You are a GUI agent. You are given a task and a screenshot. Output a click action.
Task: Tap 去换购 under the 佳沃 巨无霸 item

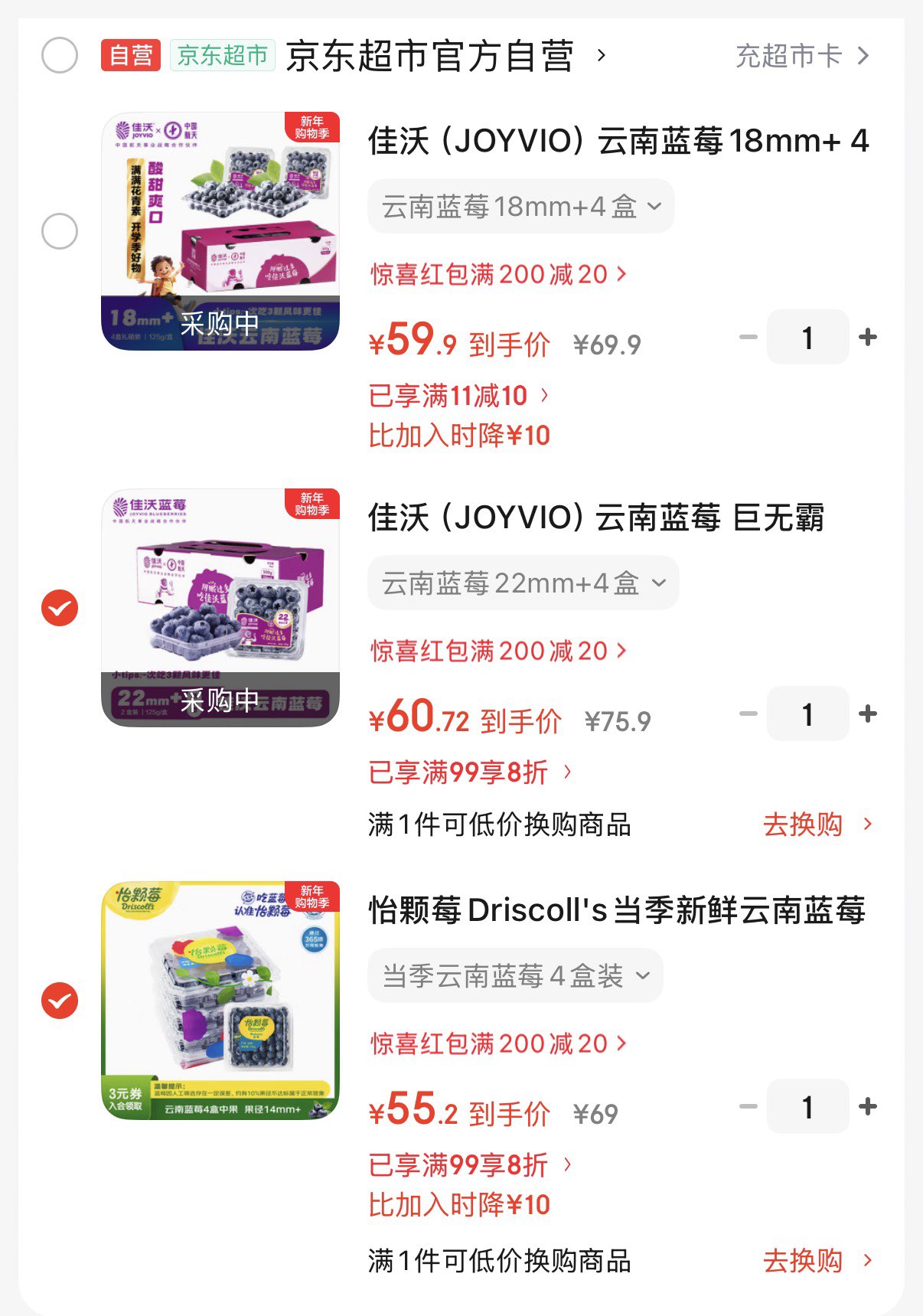coord(817,825)
